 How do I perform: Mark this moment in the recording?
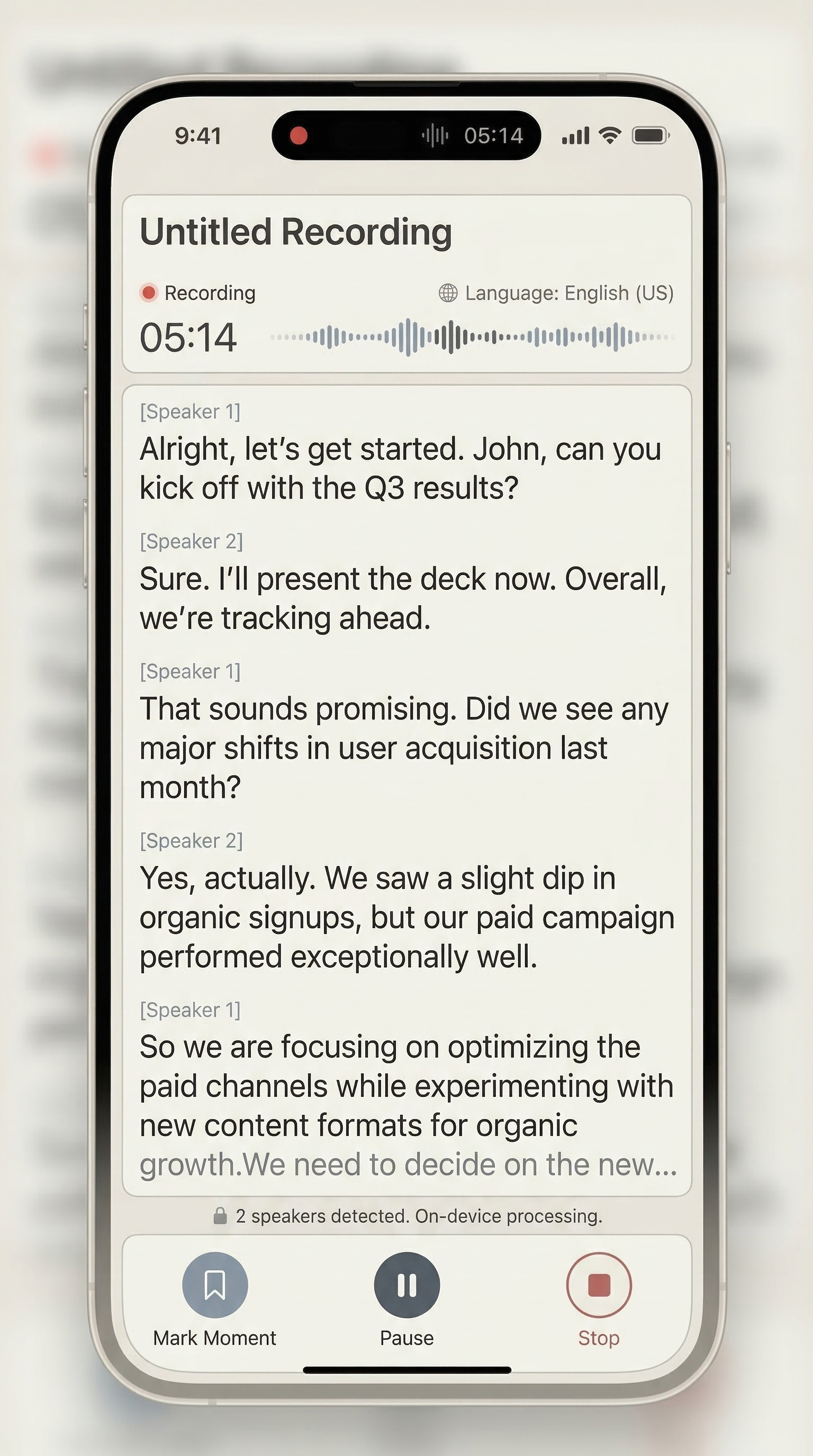pos(215,1284)
